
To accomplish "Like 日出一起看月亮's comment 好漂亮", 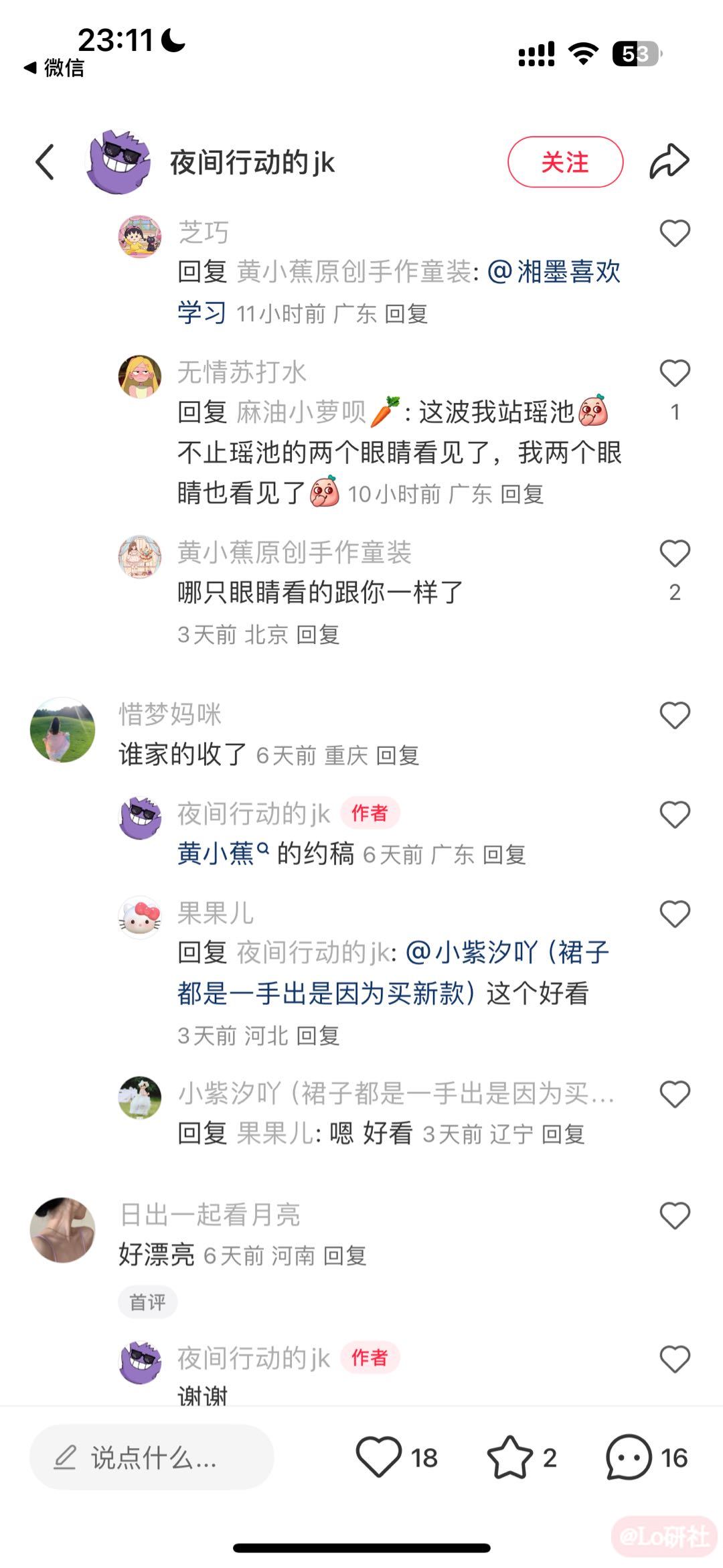I will 674,1216.
